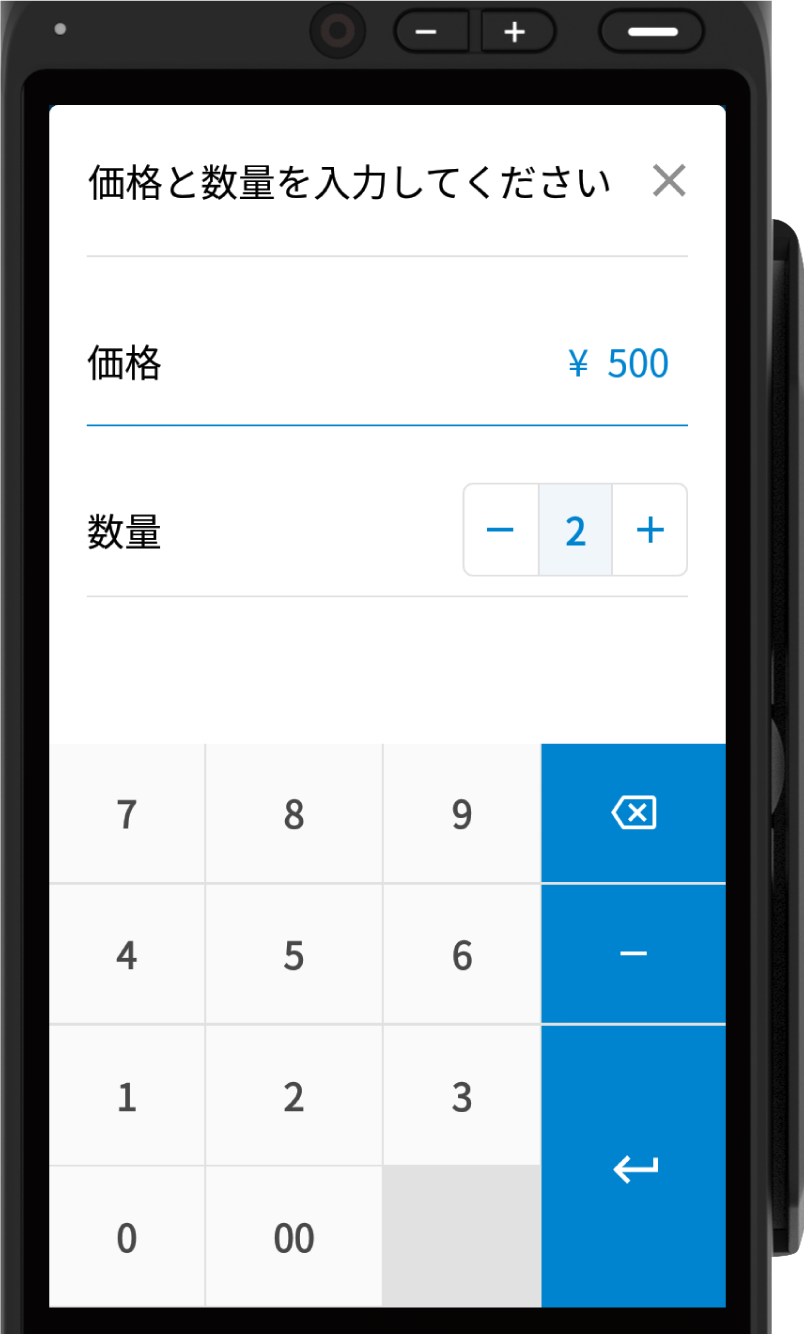This screenshot has width=804, height=1334.
Task: Tap the 3 key
Action: click(461, 1097)
